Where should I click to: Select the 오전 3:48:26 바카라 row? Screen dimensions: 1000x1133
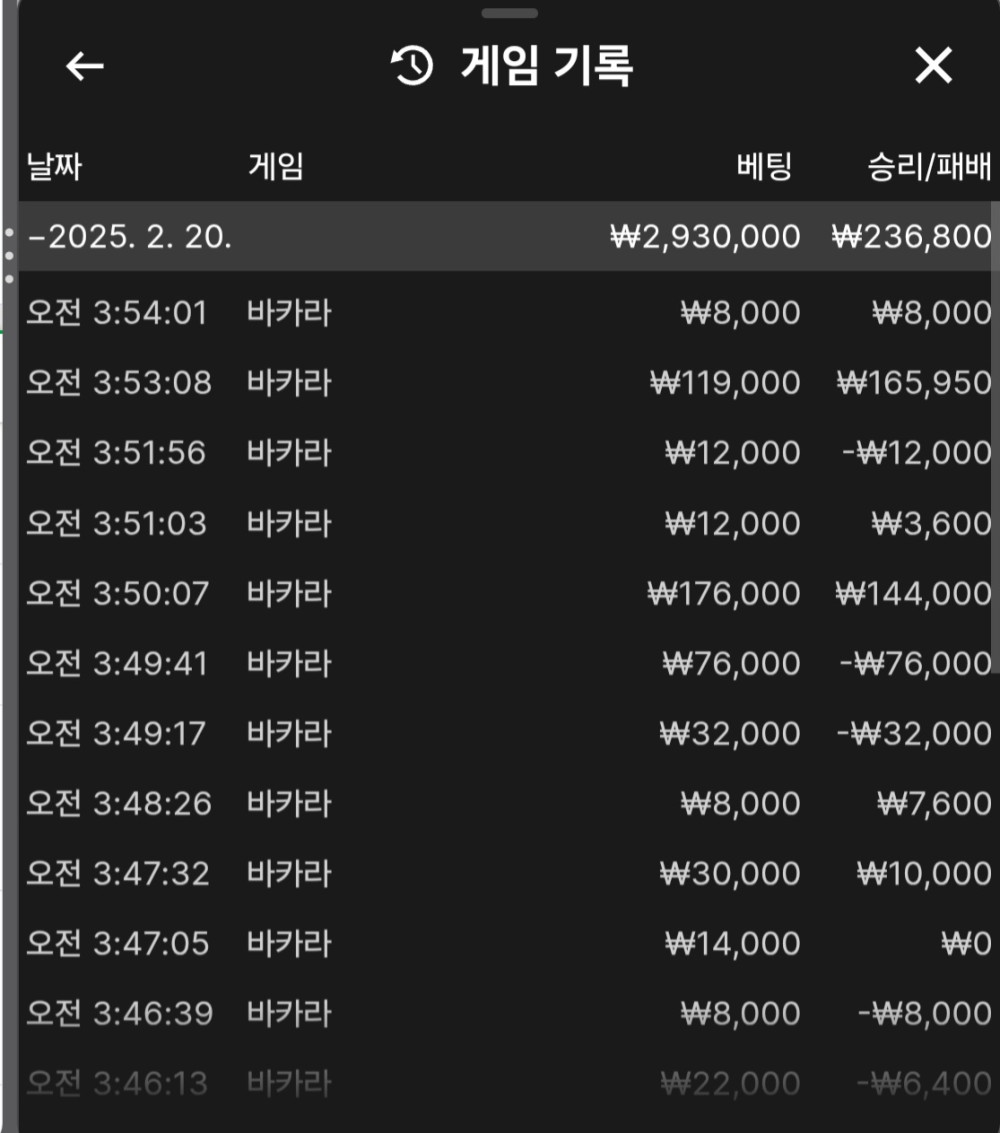500,805
